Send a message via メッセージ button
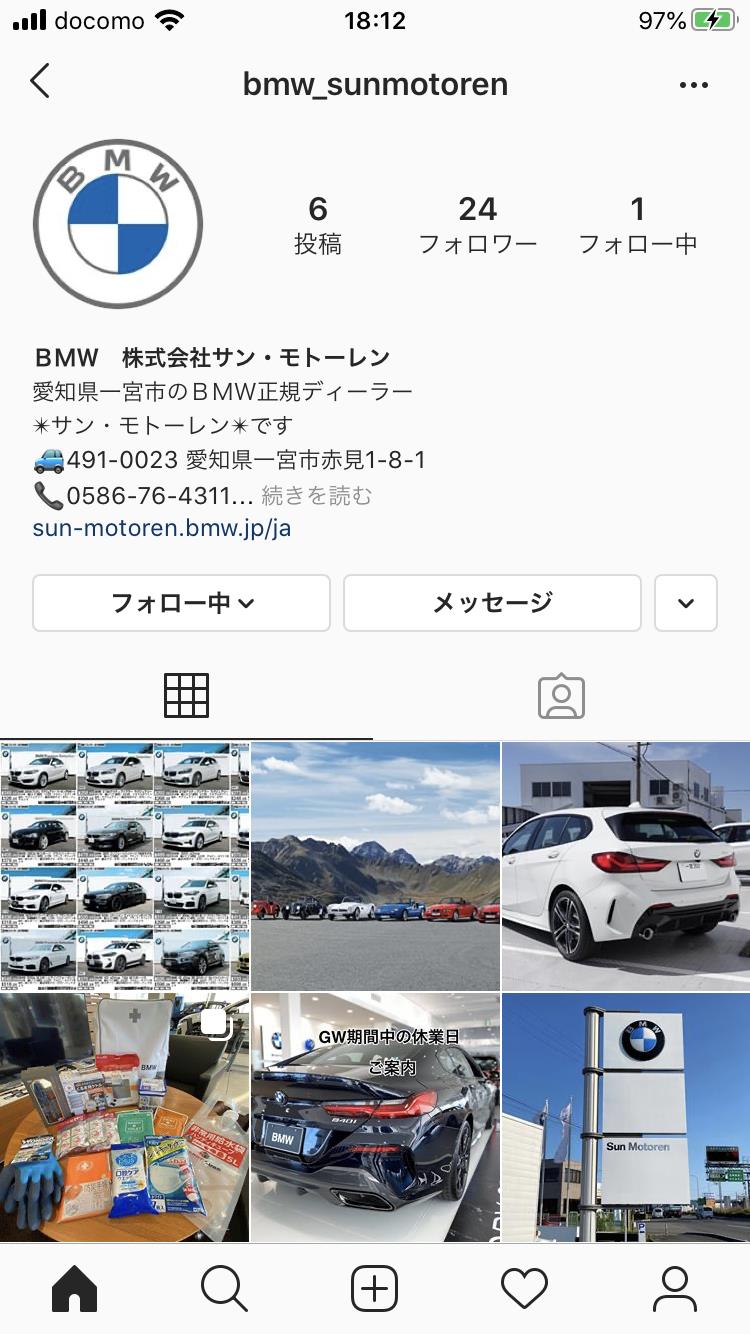 point(492,603)
